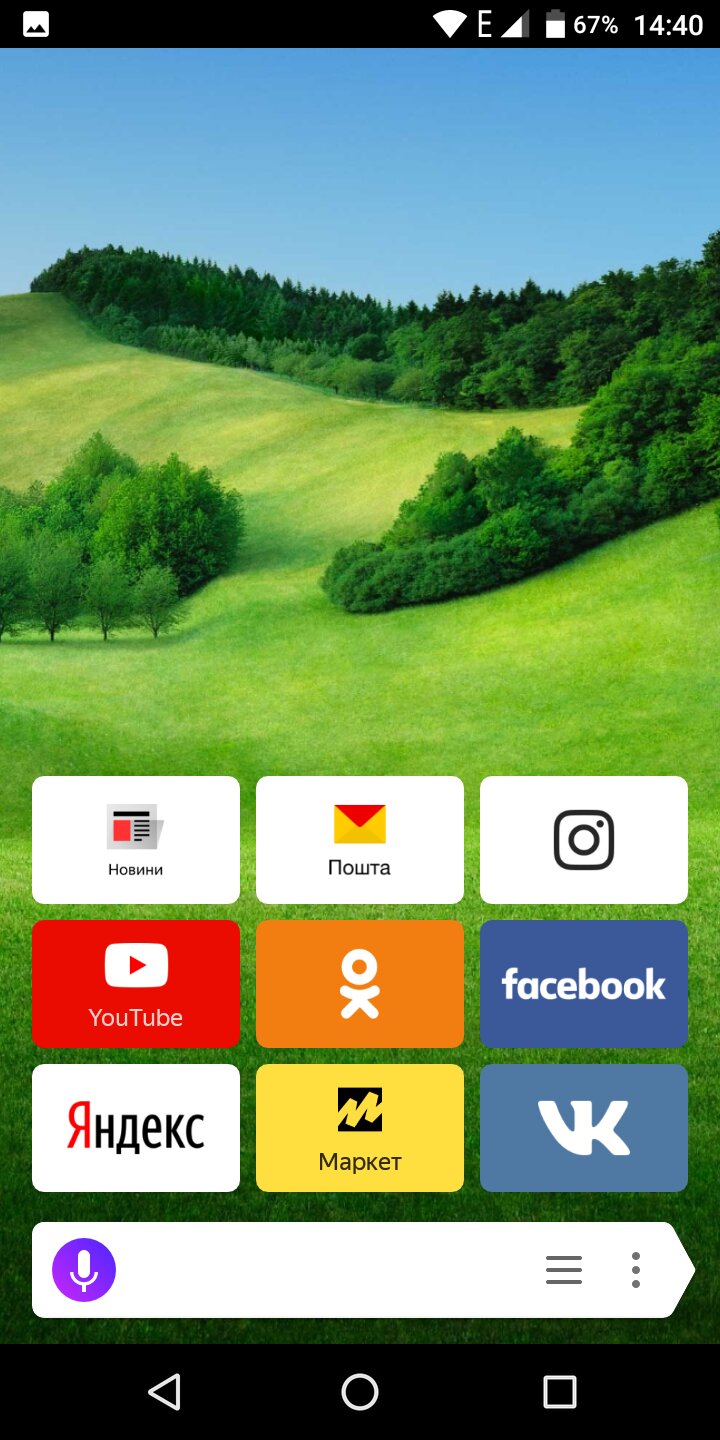Go back with the system back button
Image resolution: width=720 pixels, height=1440 pixels.
(164, 1392)
